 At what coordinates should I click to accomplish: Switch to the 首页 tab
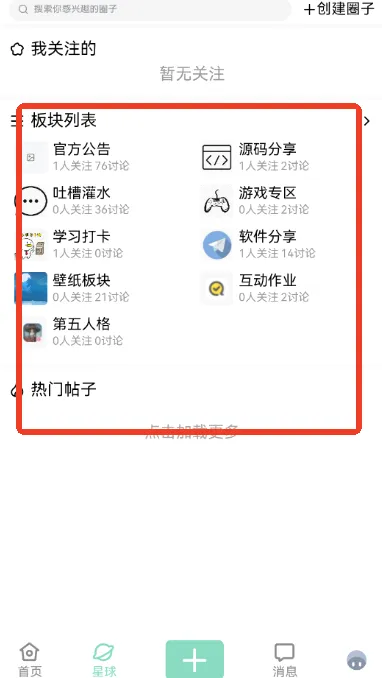tap(29, 660)
